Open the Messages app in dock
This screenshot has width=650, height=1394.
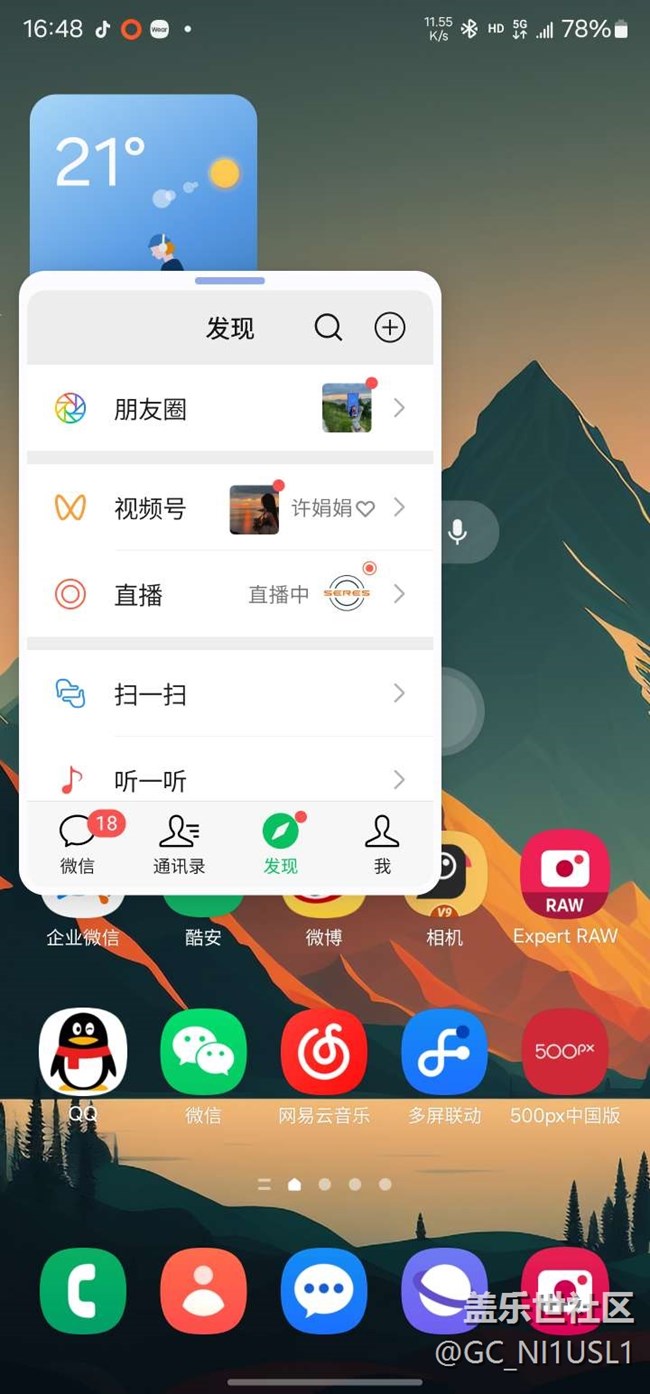(324, 1291)
